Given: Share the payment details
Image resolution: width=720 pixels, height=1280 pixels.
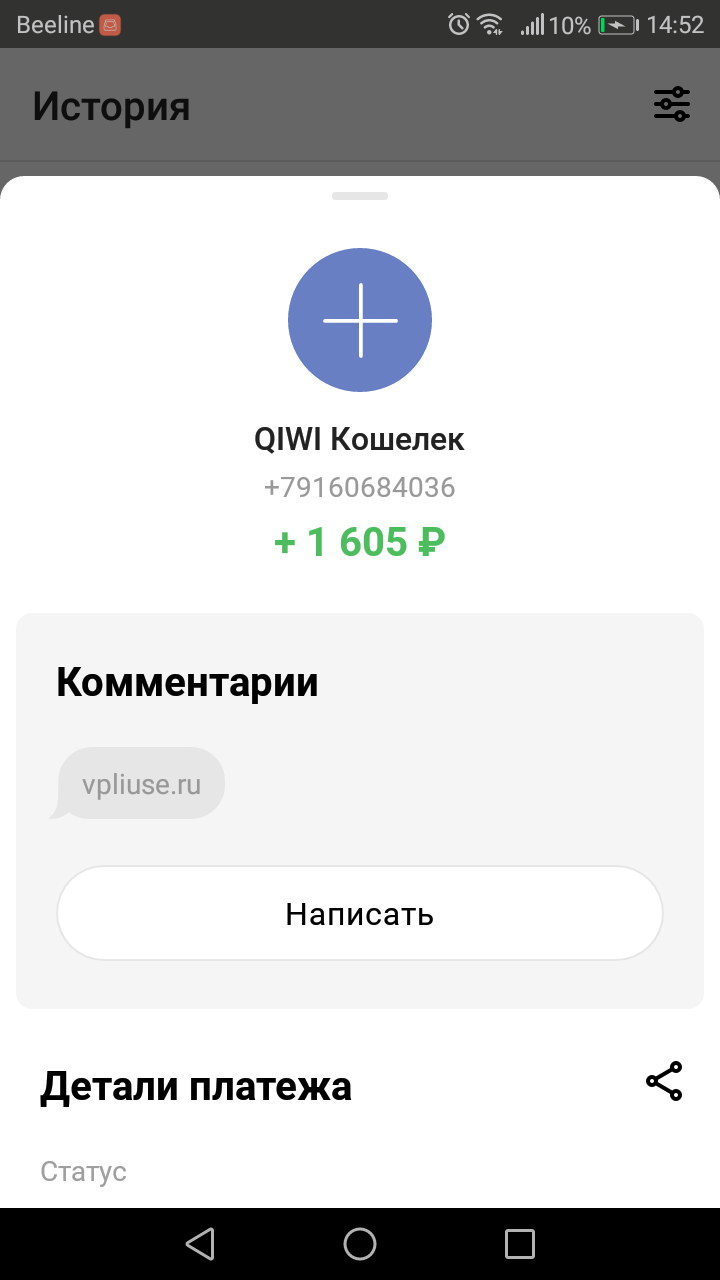Looking at the screenshot, I should (664, 1082).
